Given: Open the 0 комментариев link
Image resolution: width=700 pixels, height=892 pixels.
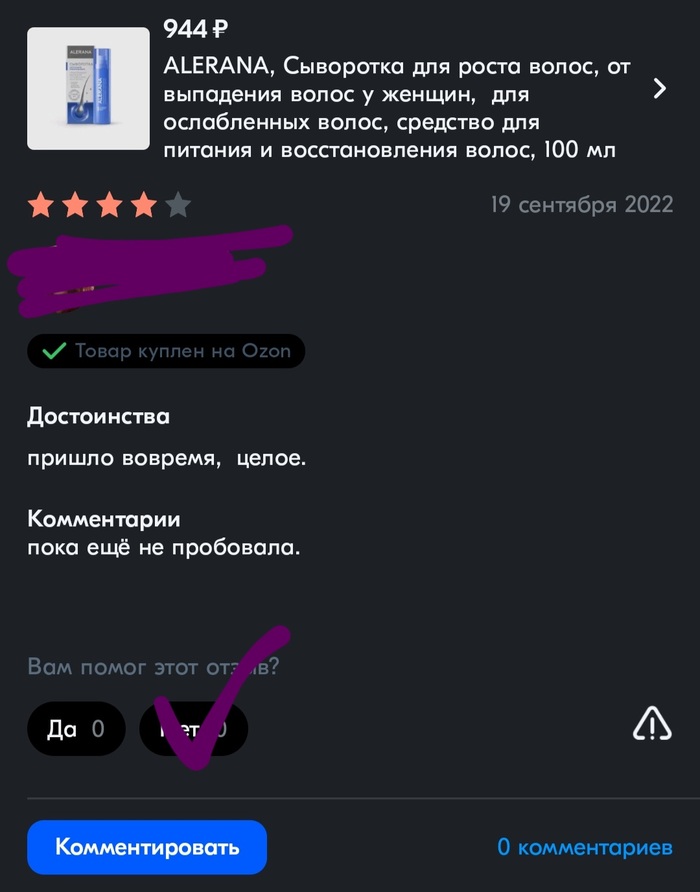Looking at the screenshot, I should pyautogui.click(x=585, y=847).
